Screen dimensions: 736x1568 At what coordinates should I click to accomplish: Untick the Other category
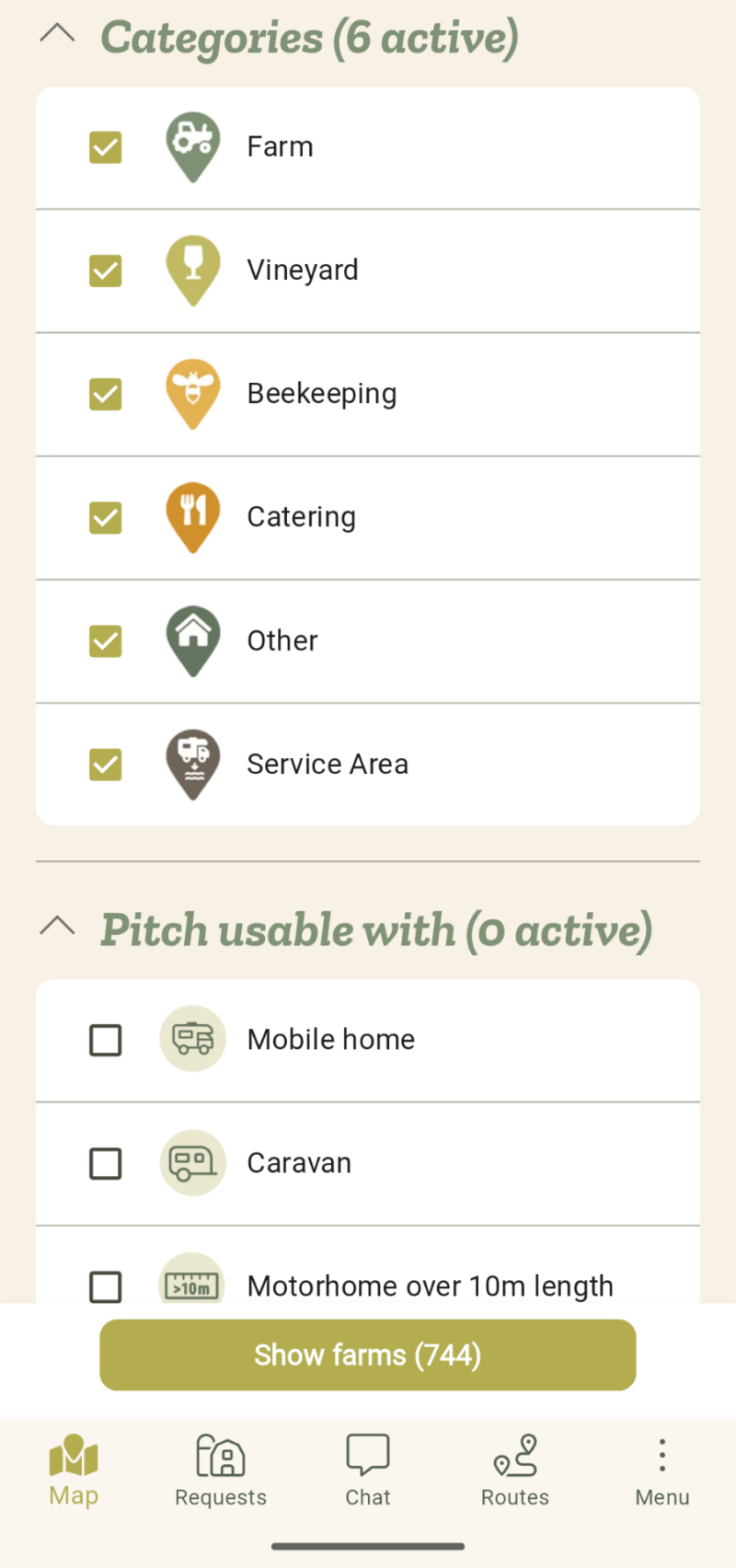pos(106,640)
